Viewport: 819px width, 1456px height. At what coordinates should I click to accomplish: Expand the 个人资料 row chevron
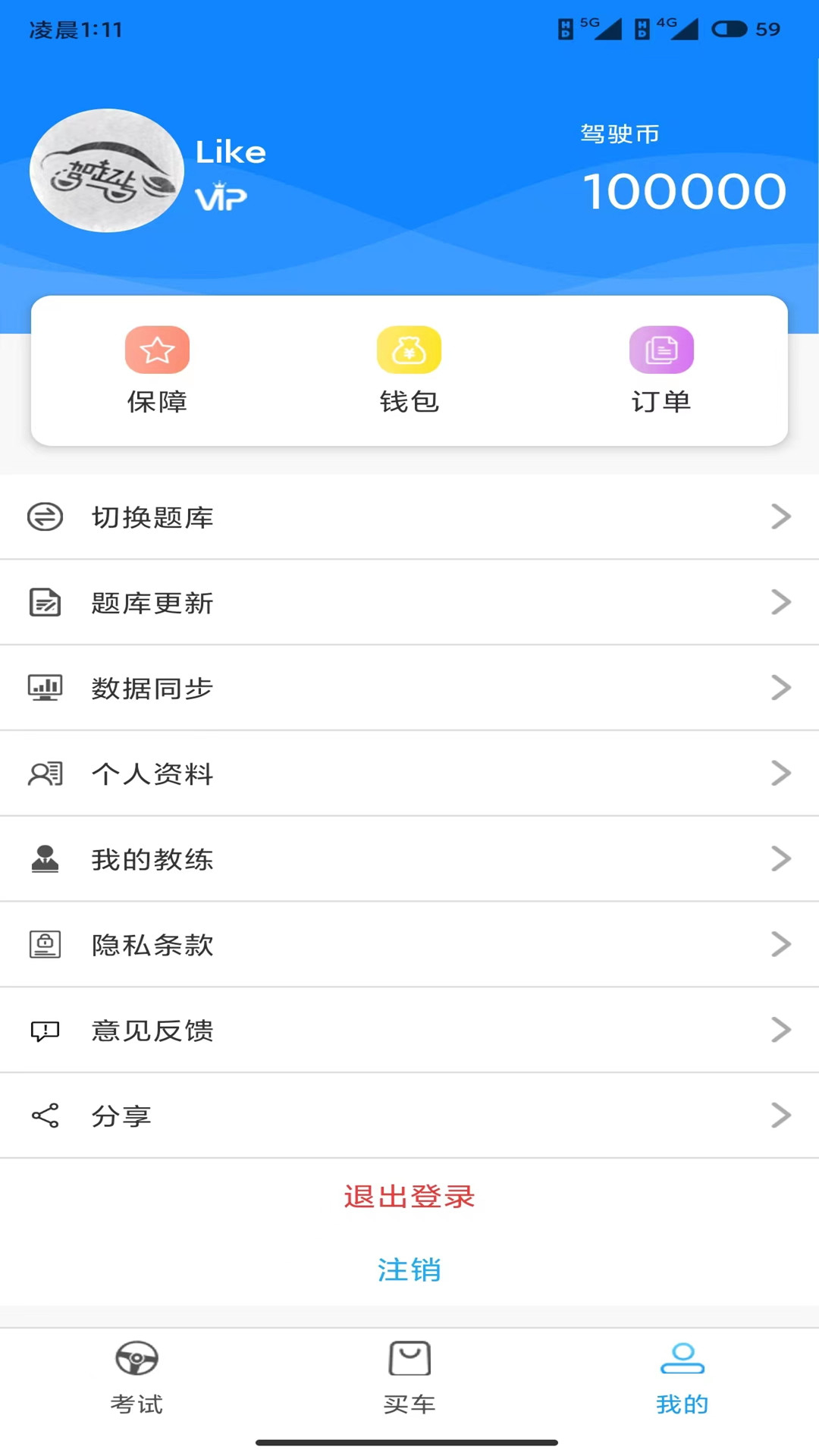[782, 773]
